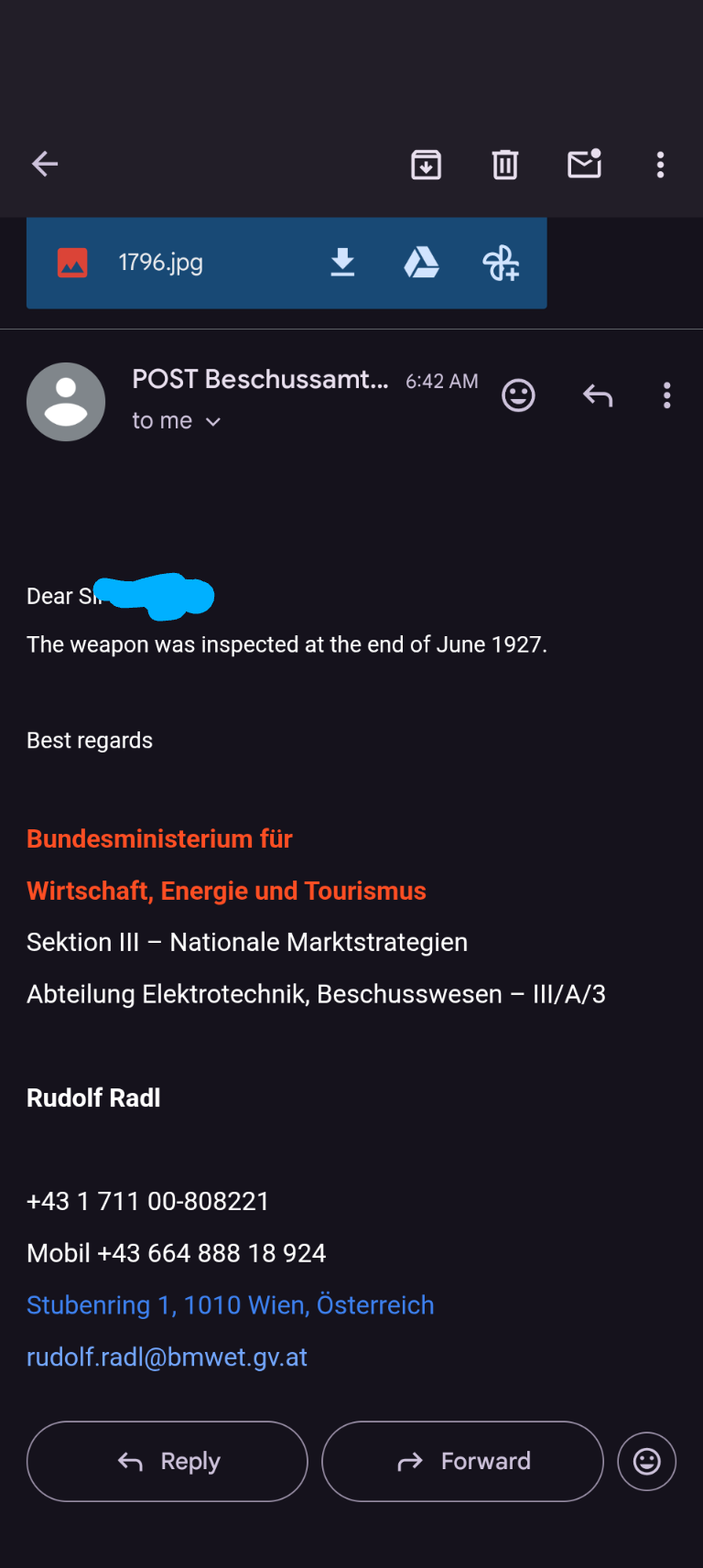Add 1796.jpg to Google Photos
This screenshot has width=703, height=1568.
[x=501, y=264]
